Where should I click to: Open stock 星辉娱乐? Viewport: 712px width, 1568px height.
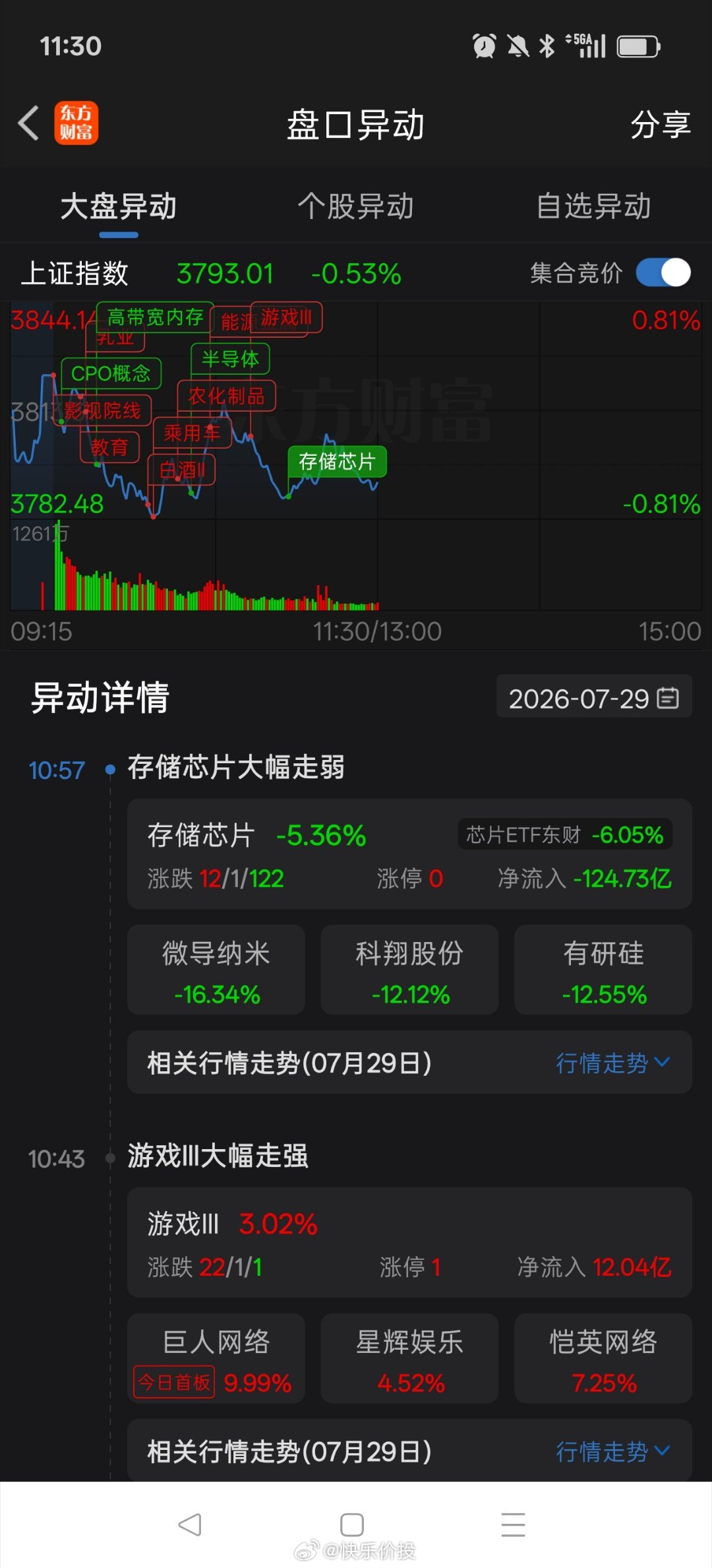point(409,1358)
